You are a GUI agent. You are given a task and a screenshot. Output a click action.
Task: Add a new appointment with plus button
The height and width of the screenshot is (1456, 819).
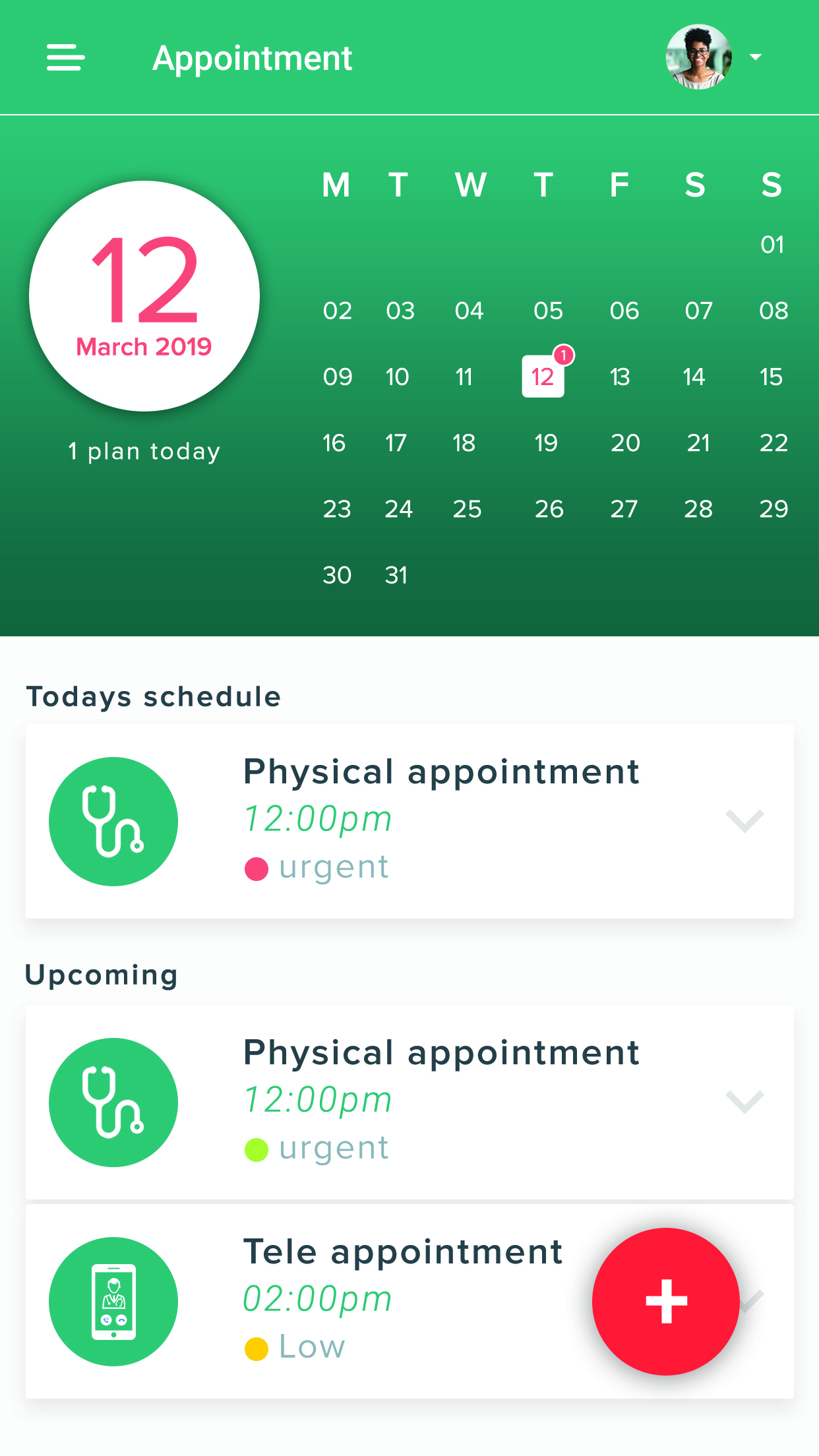666,1301
